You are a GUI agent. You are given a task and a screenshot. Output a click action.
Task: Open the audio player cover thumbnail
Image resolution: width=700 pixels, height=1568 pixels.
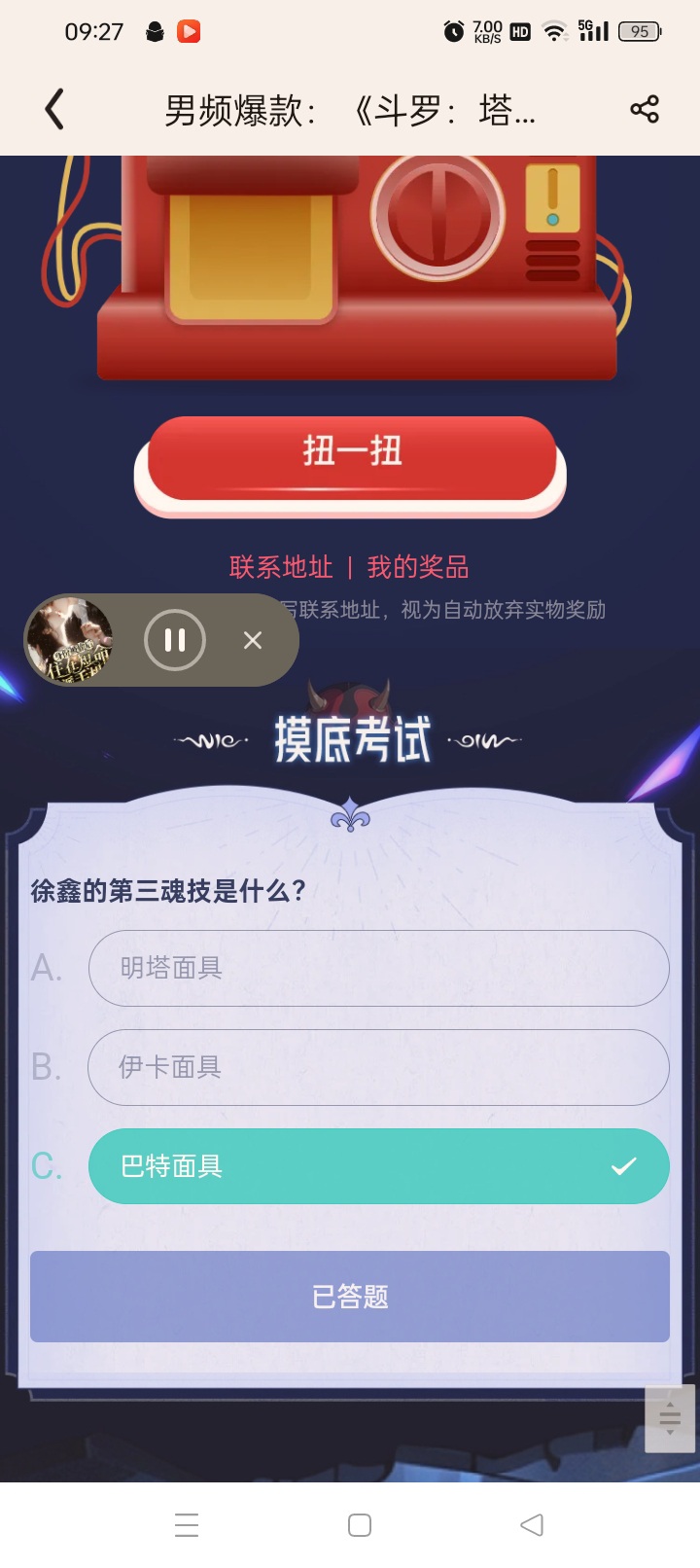click(x=70, y=640)
